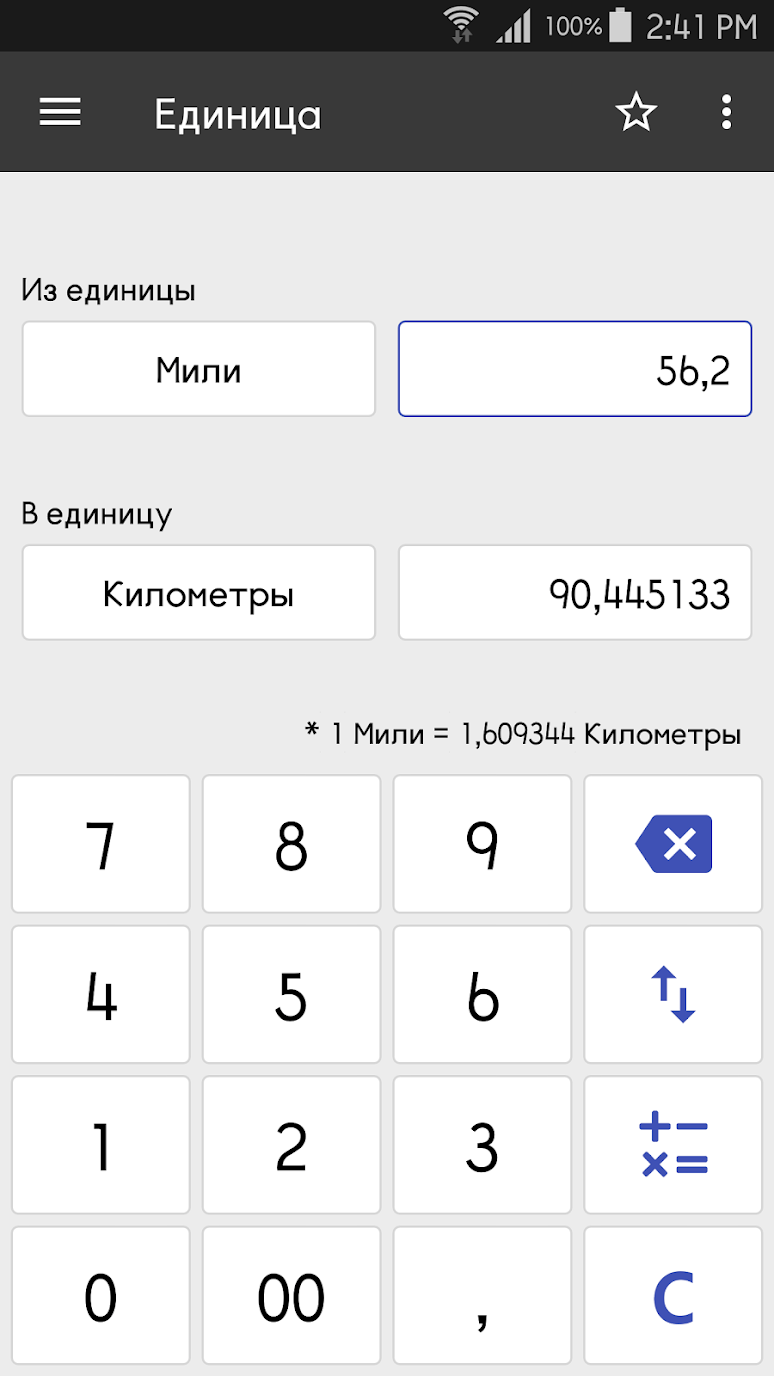Enter digit 7 on the keypad
The height and width of the screenshot is (1376, 774).
click(101, 845)
